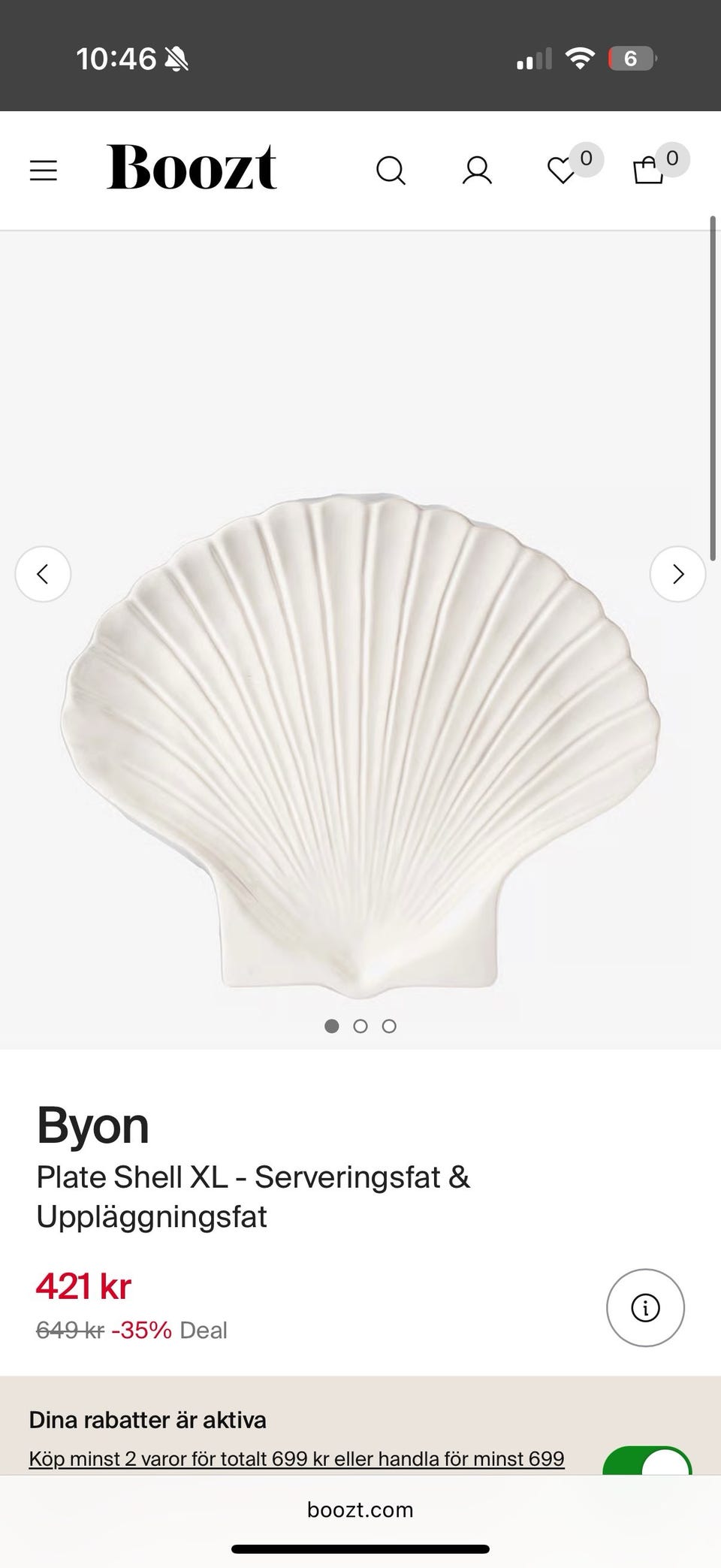View the wishlist heart
This screenshot has height=1568, width=721.
point(562,171)
